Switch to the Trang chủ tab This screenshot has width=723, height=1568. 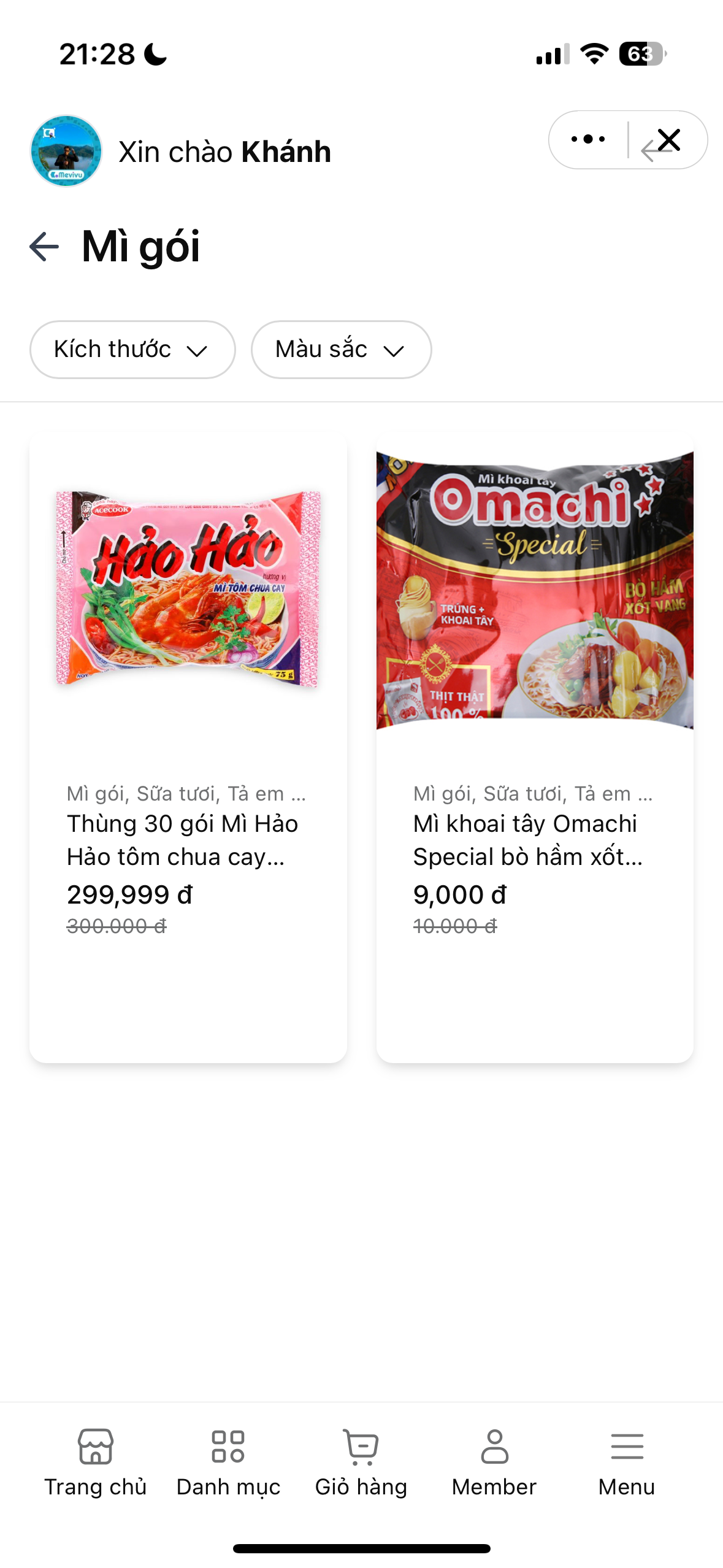[x=96, y=1462]
